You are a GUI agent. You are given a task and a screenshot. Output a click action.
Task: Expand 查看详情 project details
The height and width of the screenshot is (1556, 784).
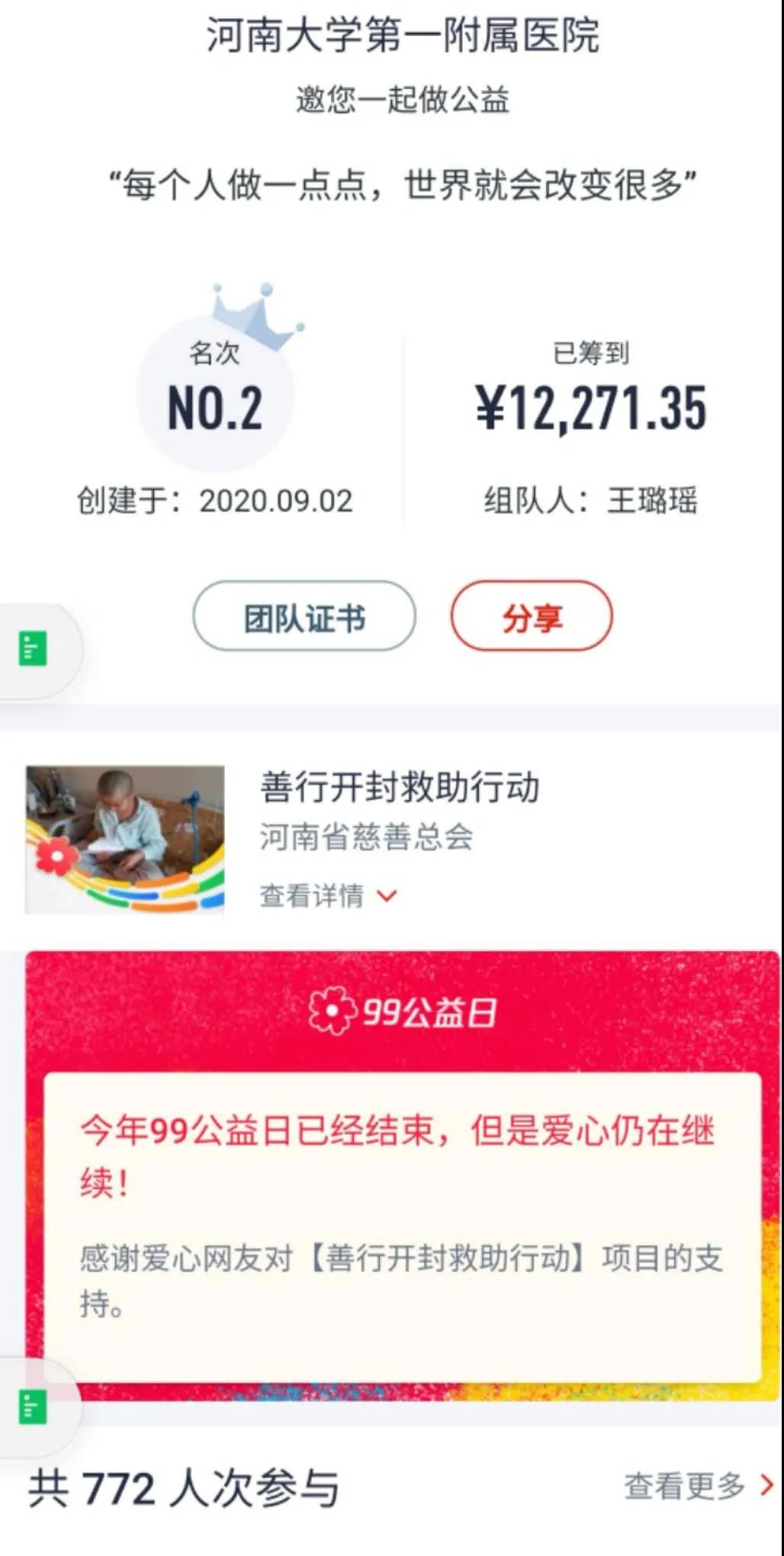[329, 895]
